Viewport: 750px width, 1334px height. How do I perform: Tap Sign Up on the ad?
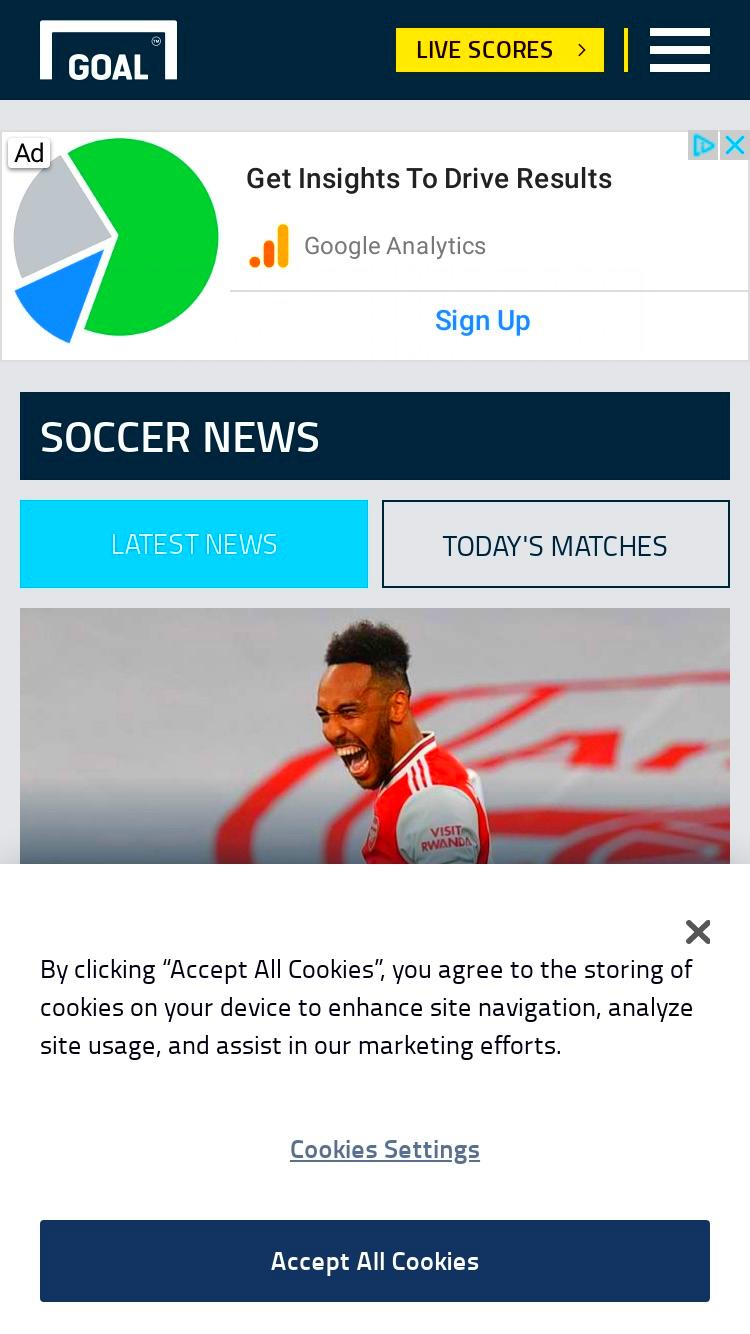483,321
